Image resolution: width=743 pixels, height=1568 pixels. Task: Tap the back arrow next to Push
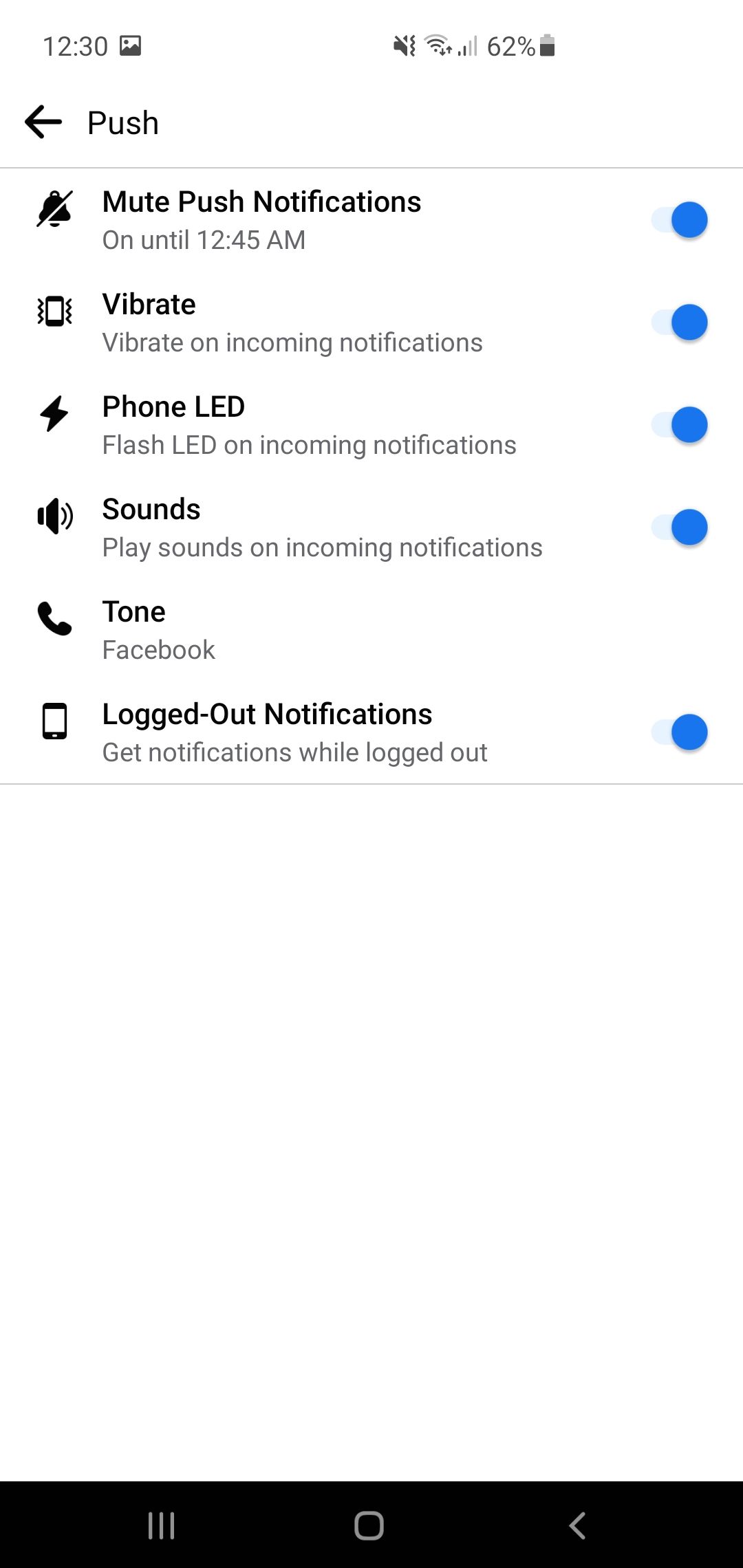pyautogui.click(x=43, y=122)
